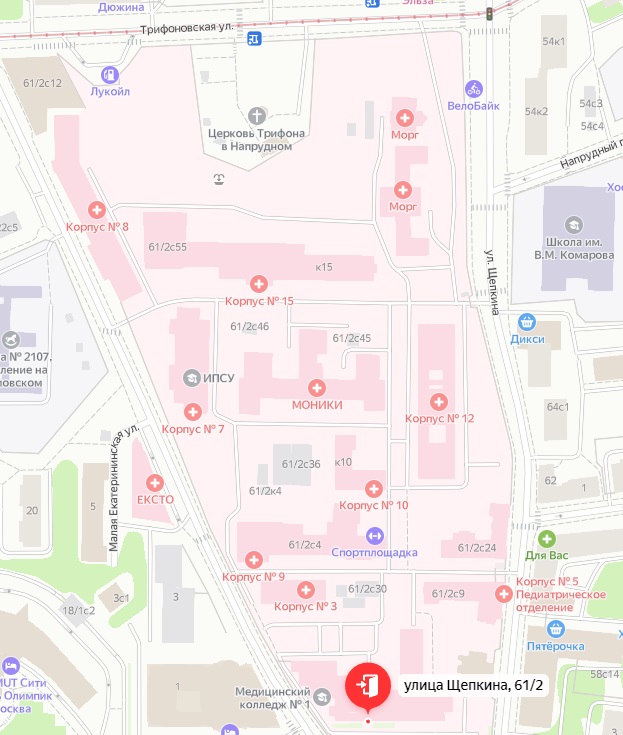Select Церковь Трифона в Напрудном marker
Screen dimensions: 623x735
tap(258, 116)
